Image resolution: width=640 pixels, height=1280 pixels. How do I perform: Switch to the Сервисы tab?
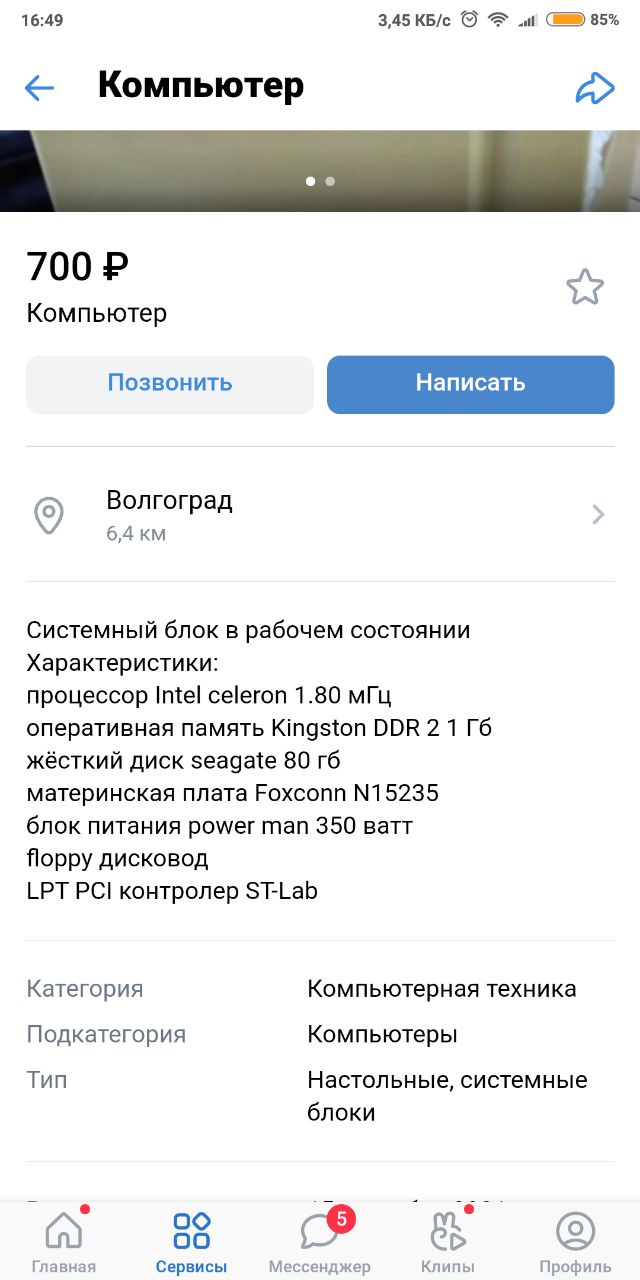[191, 1242]
